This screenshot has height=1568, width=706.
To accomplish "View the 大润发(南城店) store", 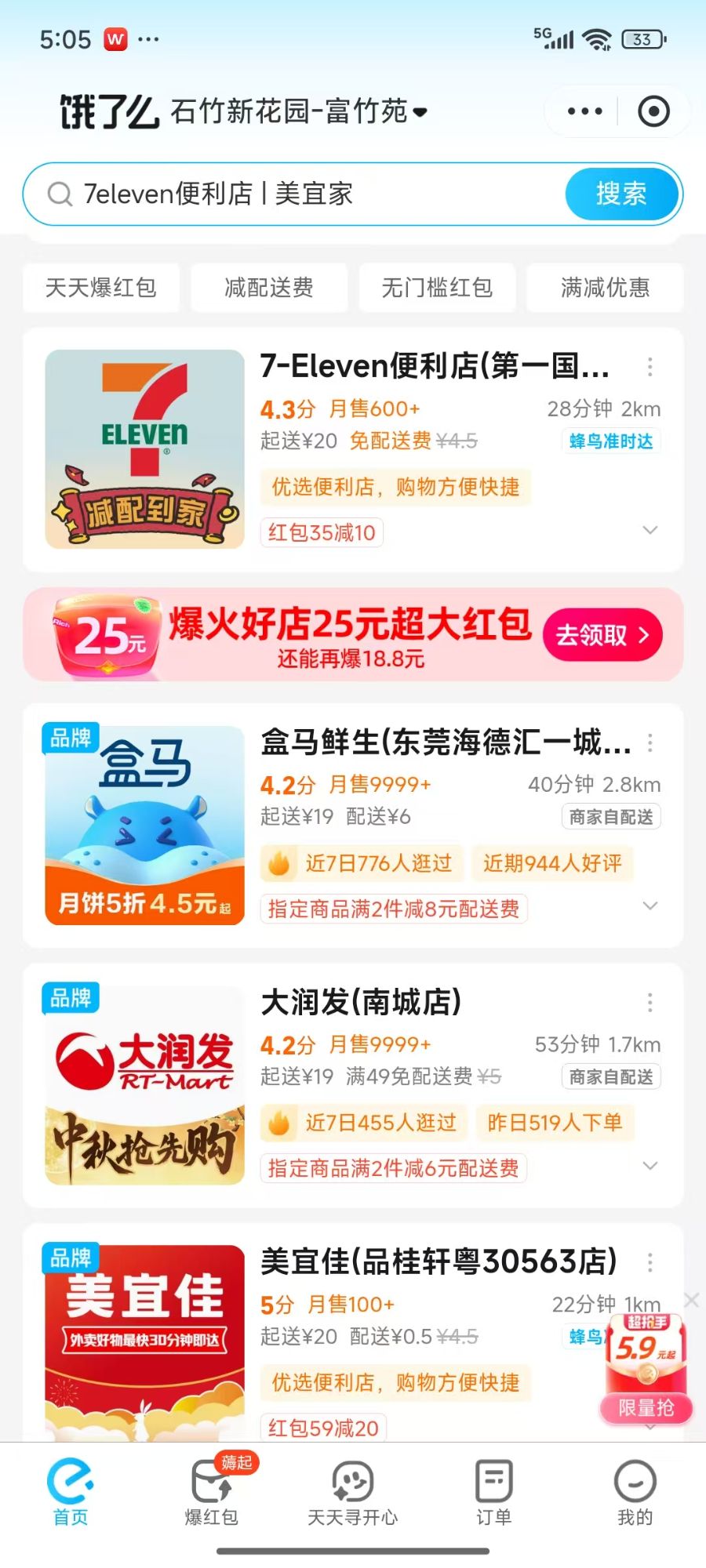I will click(x=361, y=1002).
